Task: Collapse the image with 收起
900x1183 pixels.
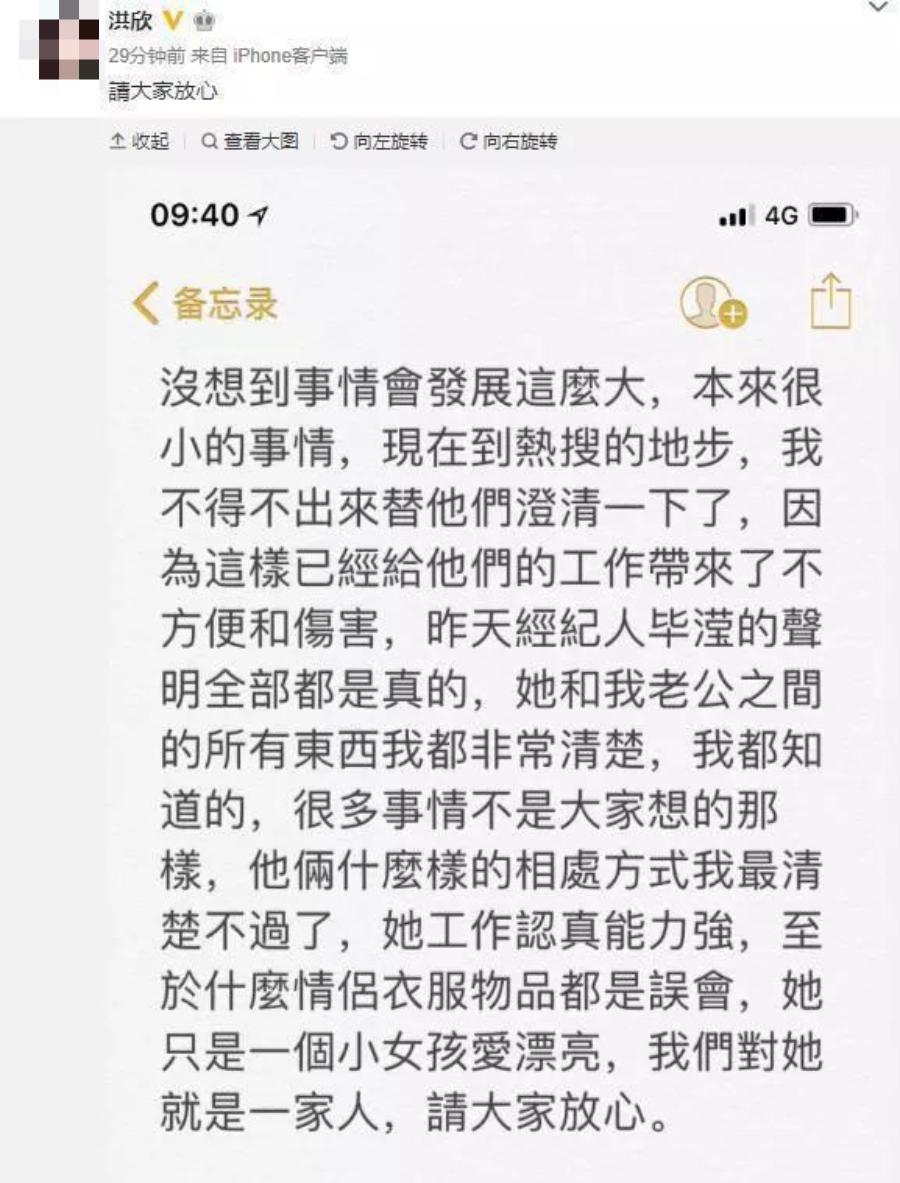Action: (x=140, y=142)
